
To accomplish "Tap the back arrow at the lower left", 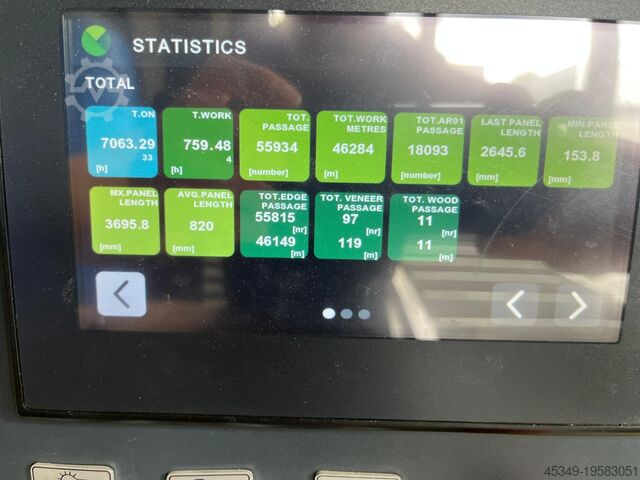I will tap(121, 294).
